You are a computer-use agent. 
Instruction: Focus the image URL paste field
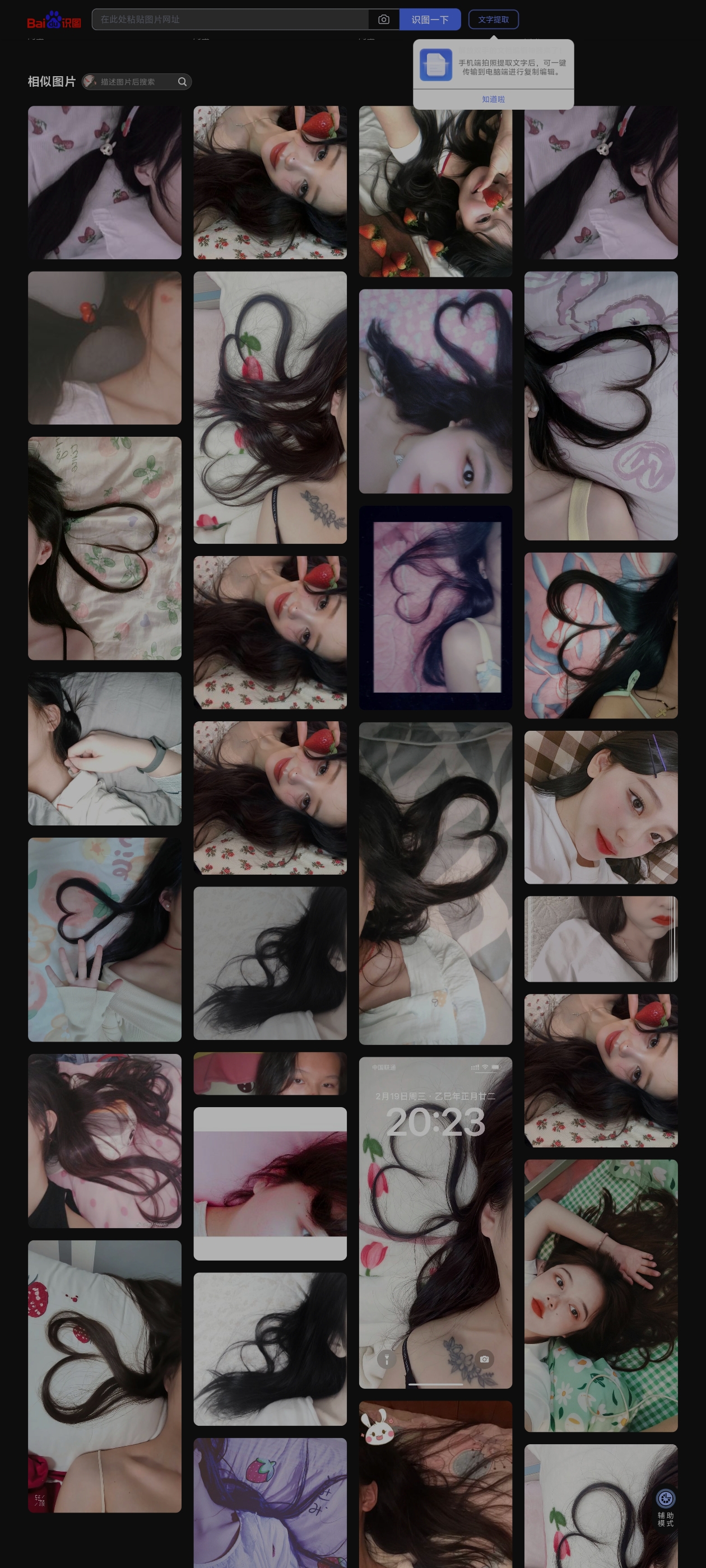pyautogui.click(x=230, y=20)
